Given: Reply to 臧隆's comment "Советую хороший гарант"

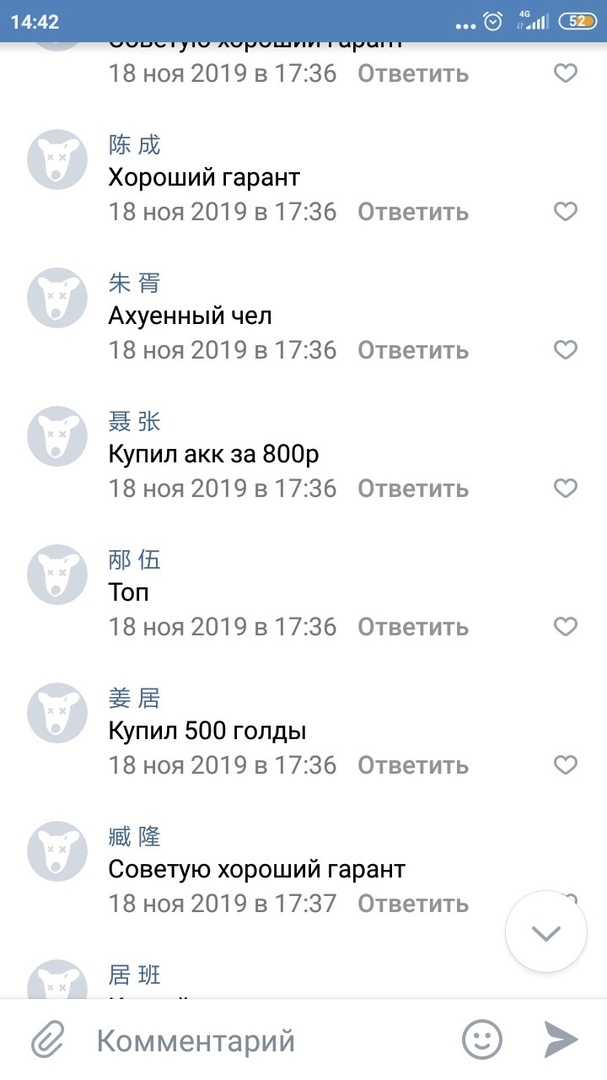Looking at the screenshot, I should coord(413,904).
